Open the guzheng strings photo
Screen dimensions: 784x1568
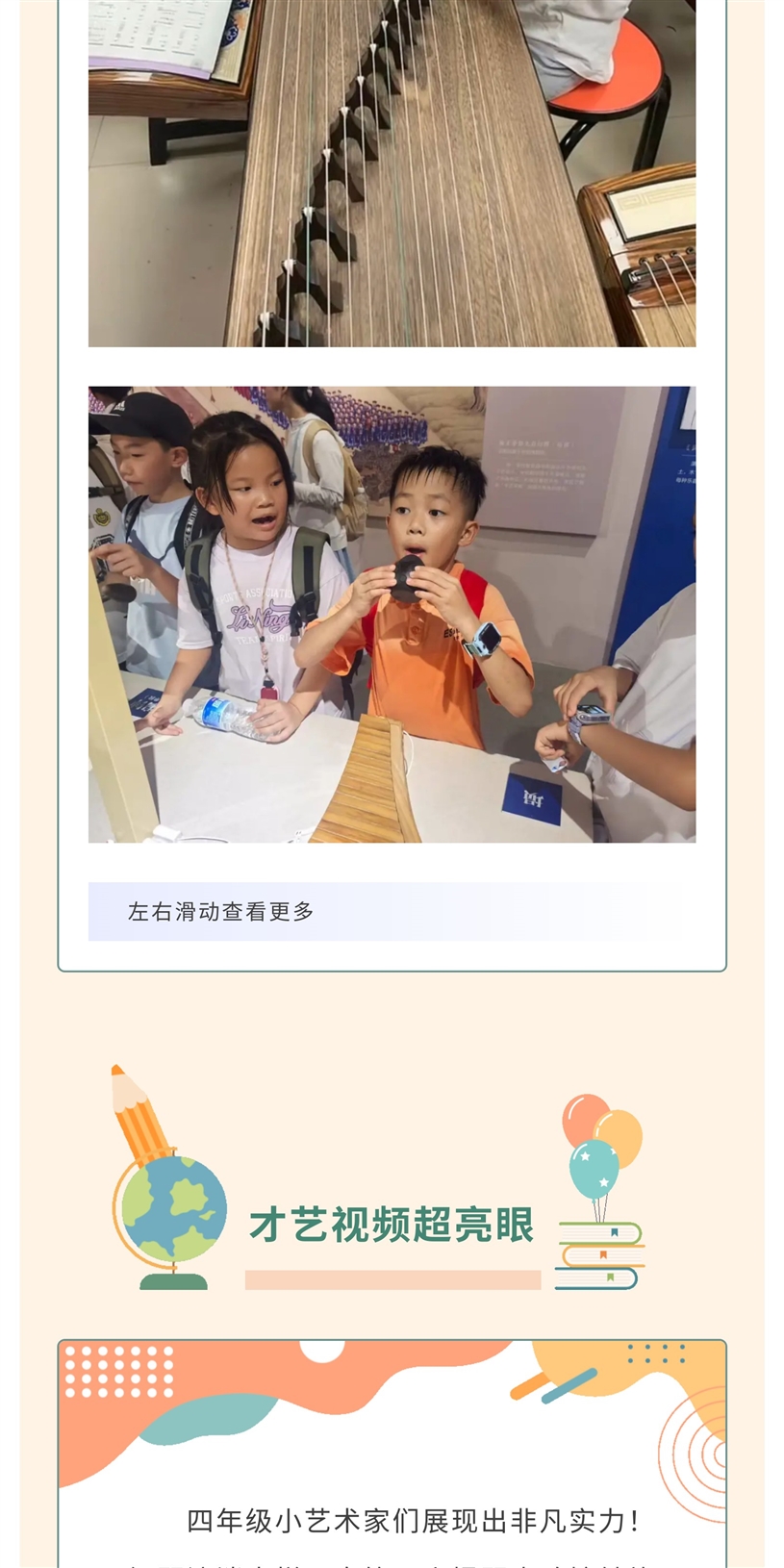tap(392, 173)
